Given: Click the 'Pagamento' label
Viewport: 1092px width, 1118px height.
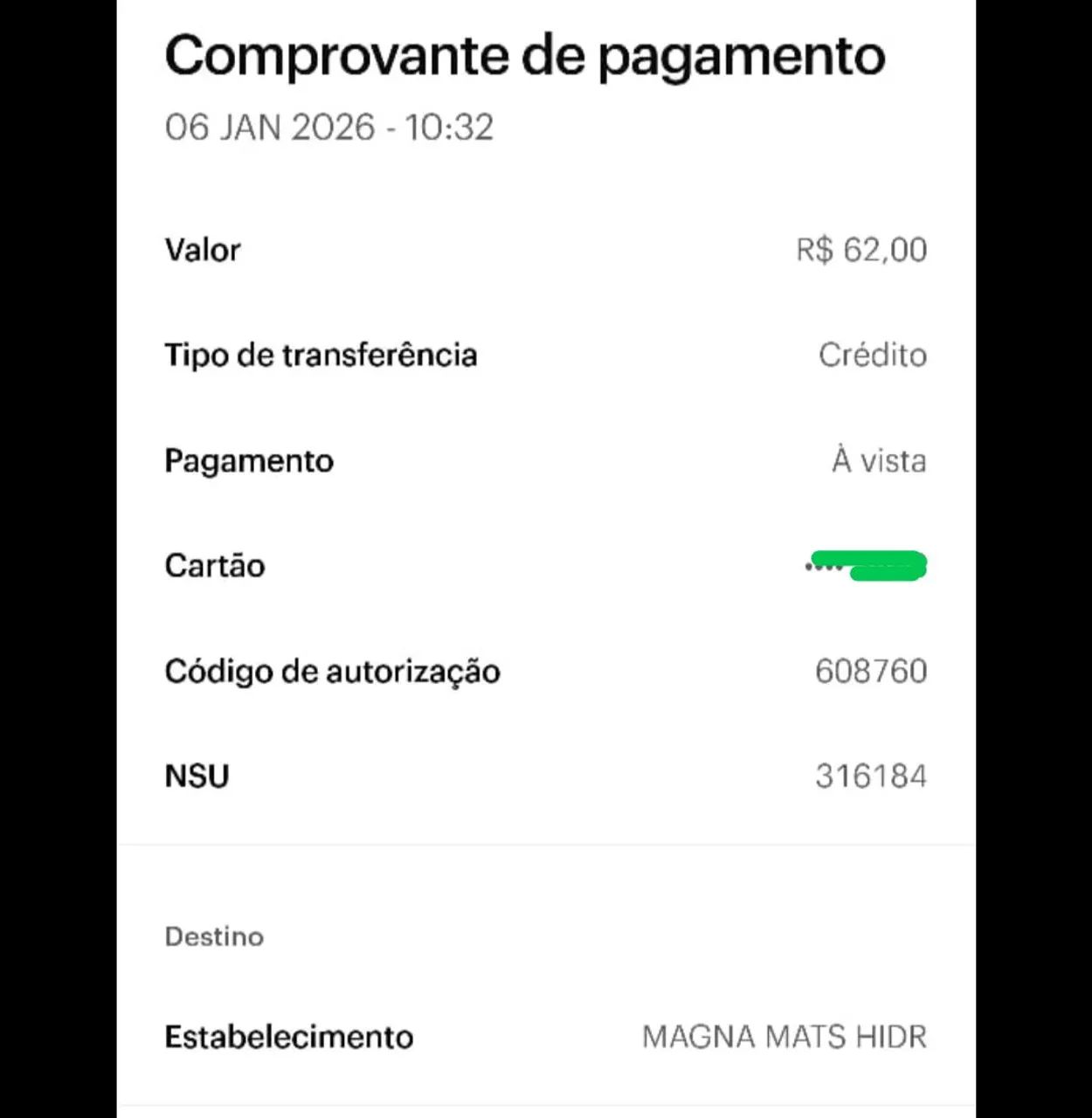Looking at the screenshot, I should point(248,460).
